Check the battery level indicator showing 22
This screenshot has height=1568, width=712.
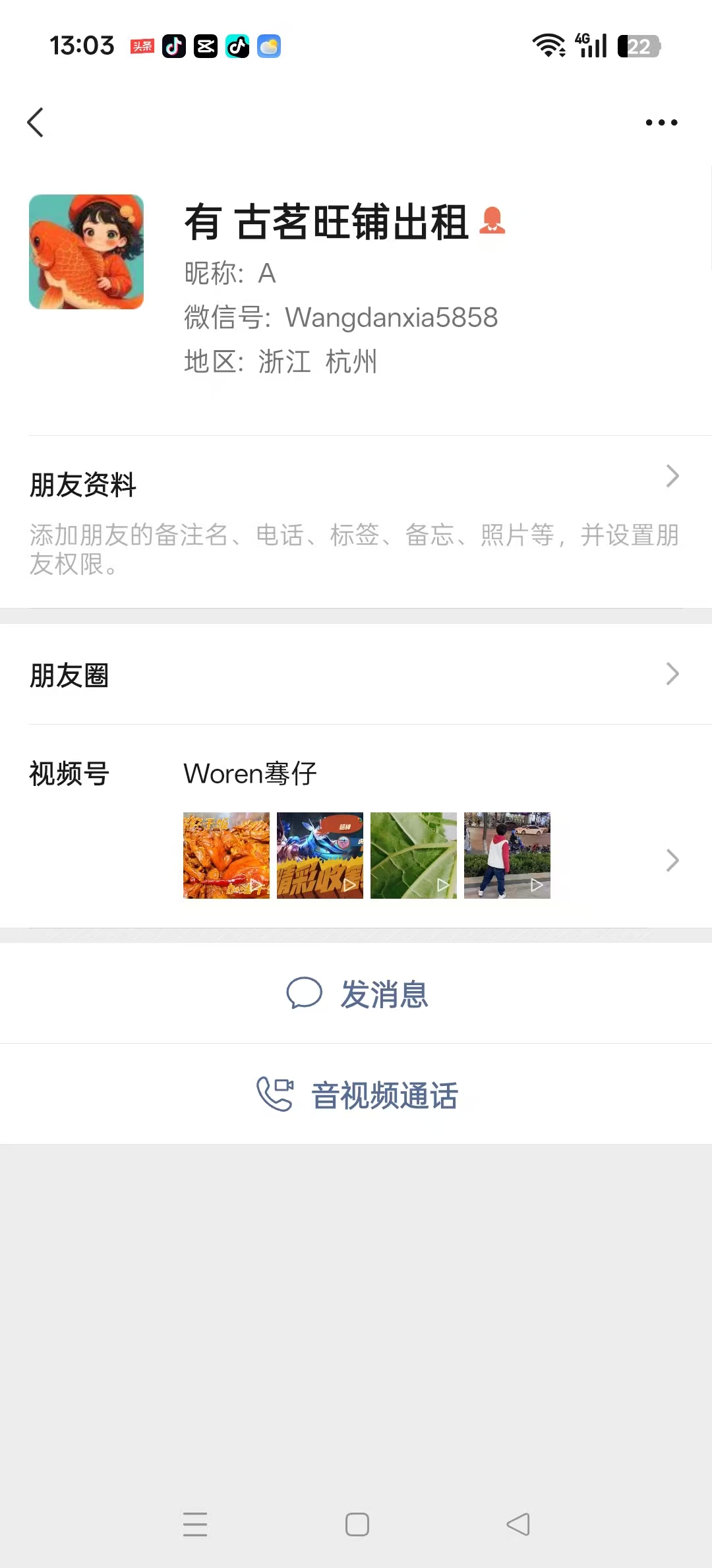(x=635, y=45)
